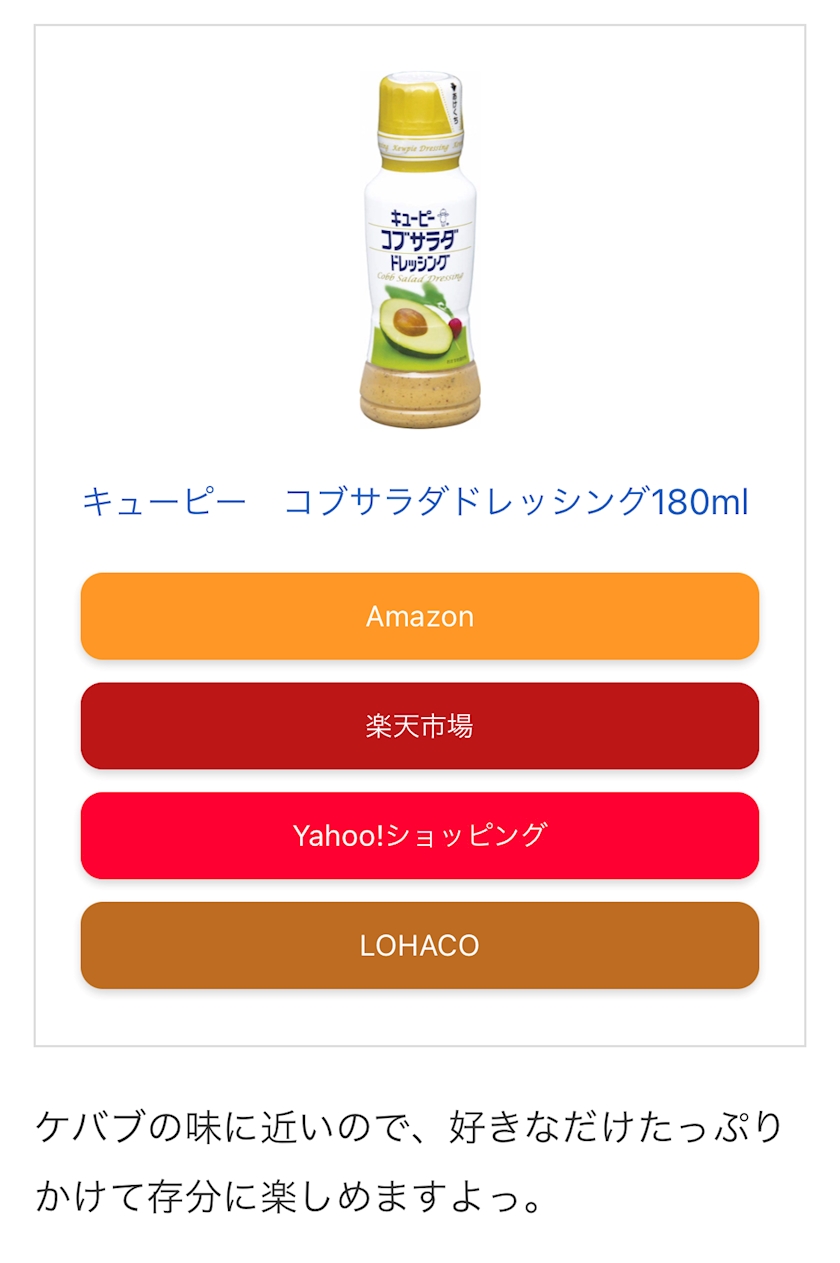The height and width of the screenshot is (1263, 840).
Task: Tap the 楽天市場 button
Action: click(420, 726)
